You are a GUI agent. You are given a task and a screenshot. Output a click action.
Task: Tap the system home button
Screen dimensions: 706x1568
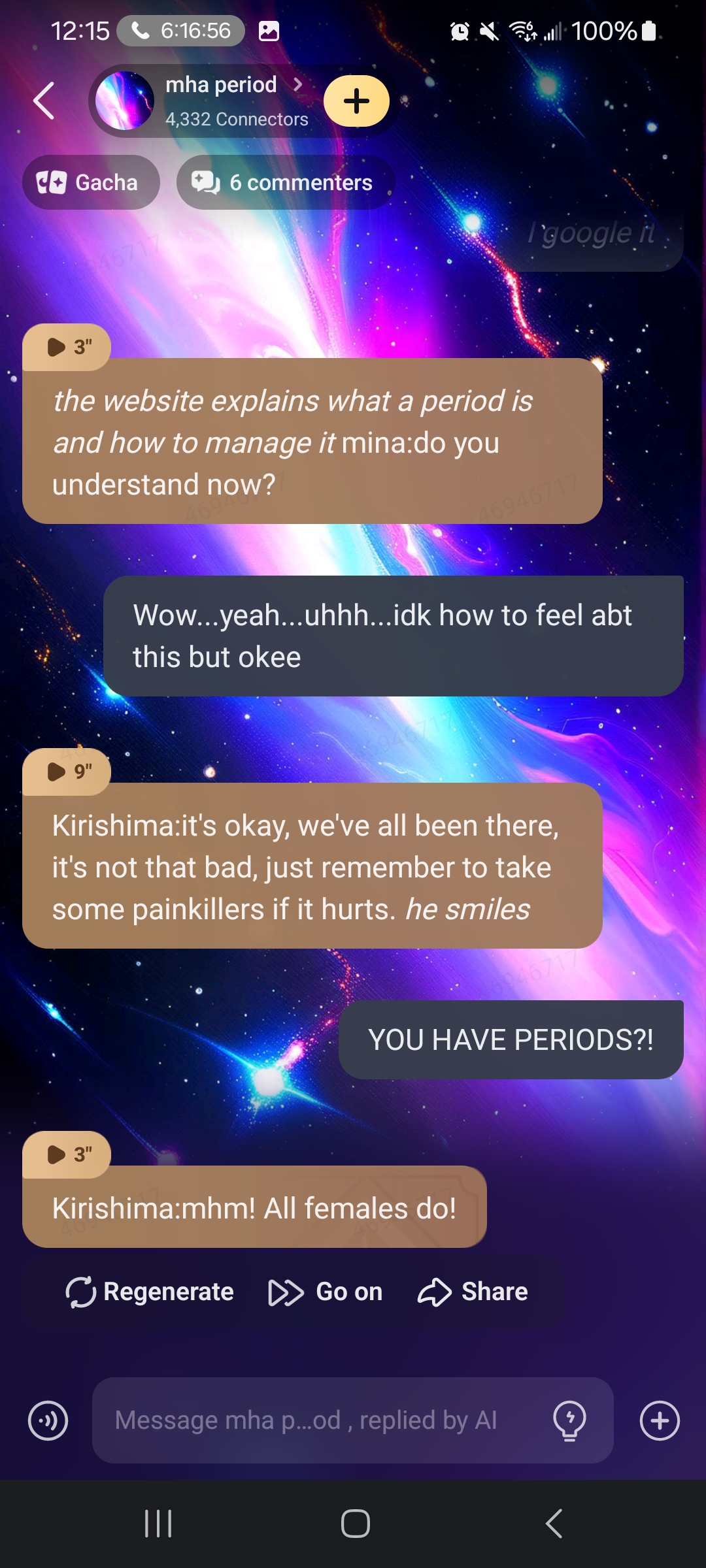coord(355,1524)
